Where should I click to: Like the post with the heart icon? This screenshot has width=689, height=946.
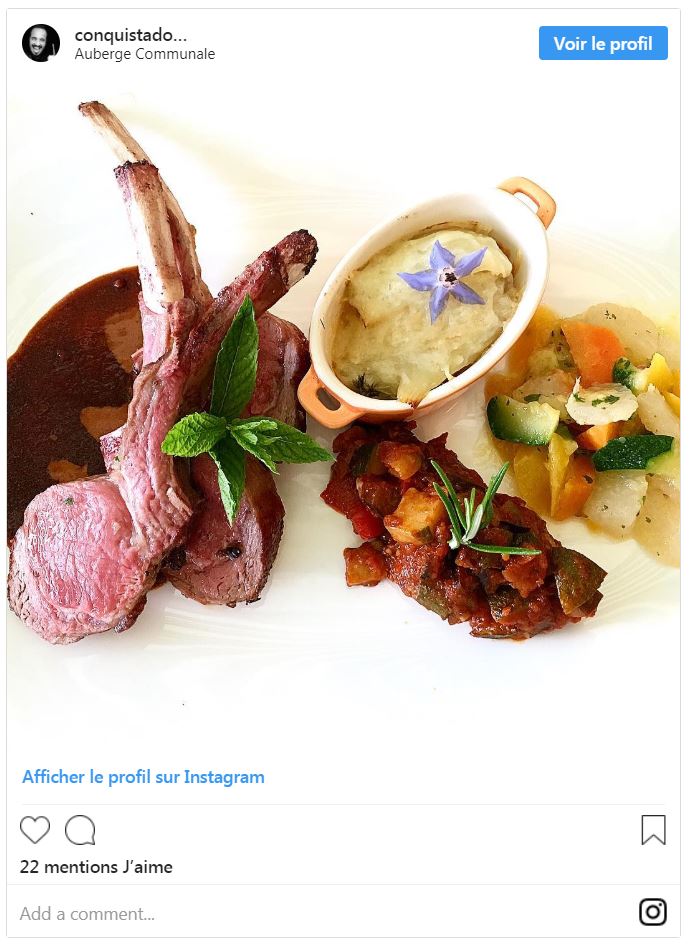35,830
